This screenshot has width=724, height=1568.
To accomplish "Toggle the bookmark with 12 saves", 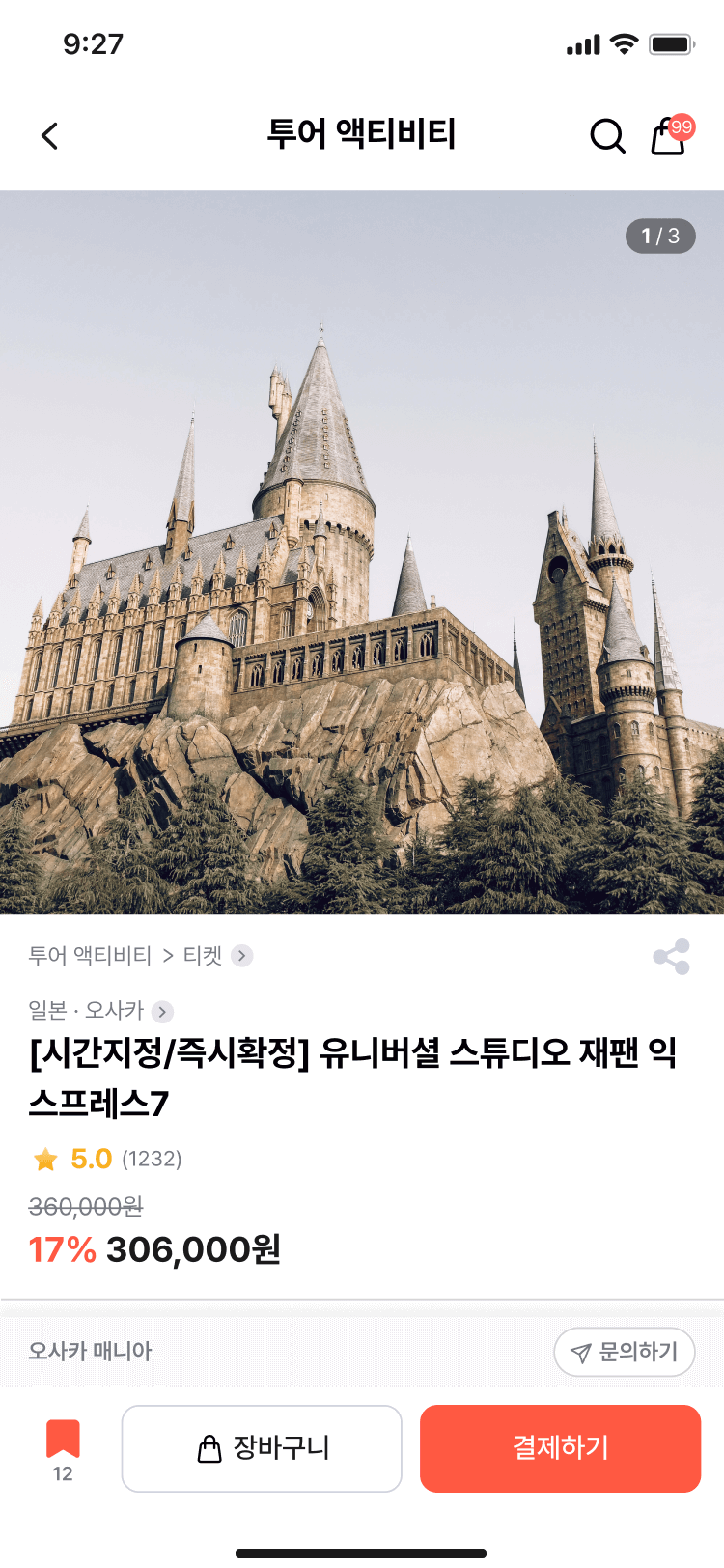I will 63,1446.
